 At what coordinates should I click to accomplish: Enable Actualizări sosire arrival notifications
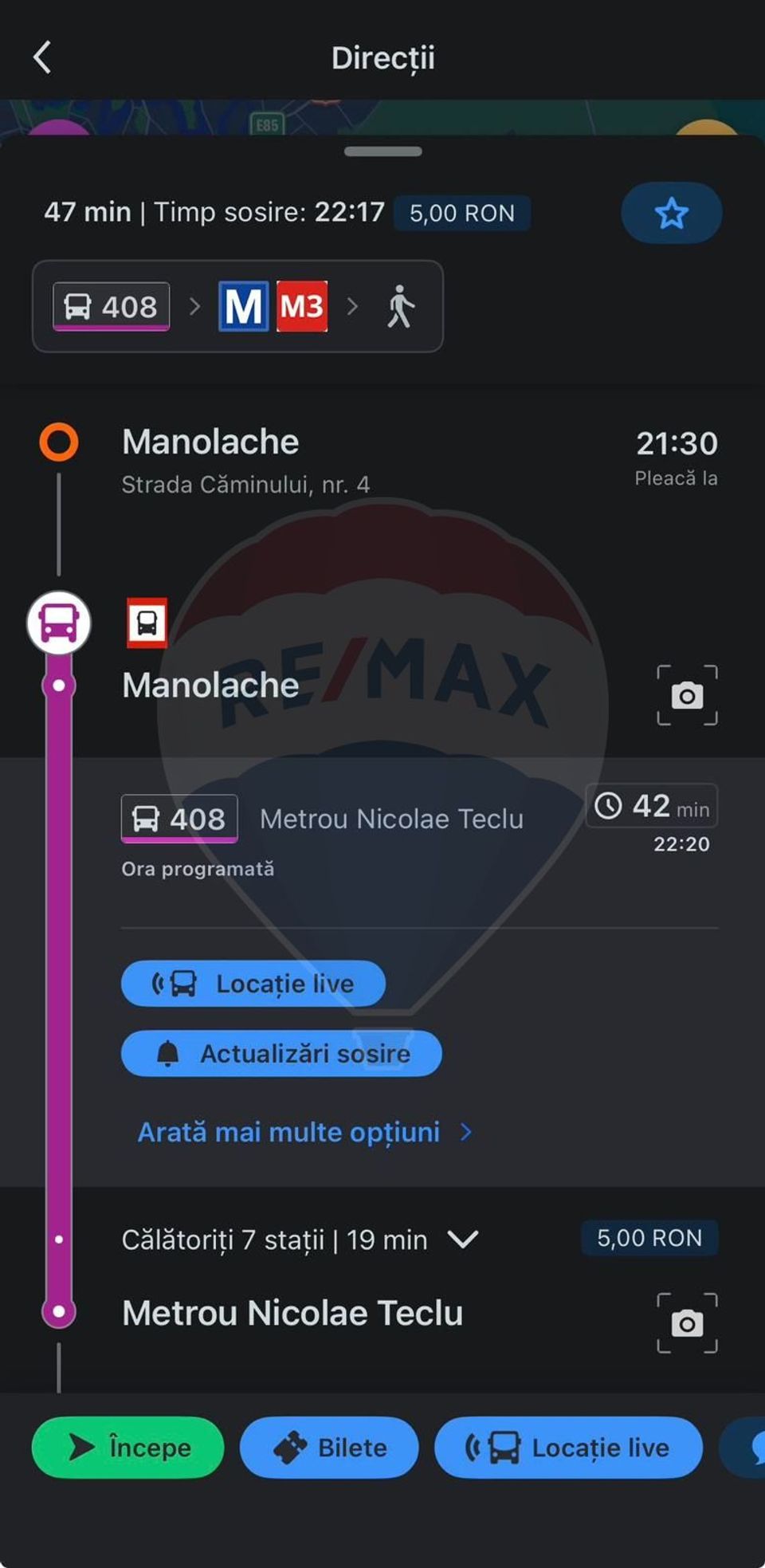point(280,1053)
